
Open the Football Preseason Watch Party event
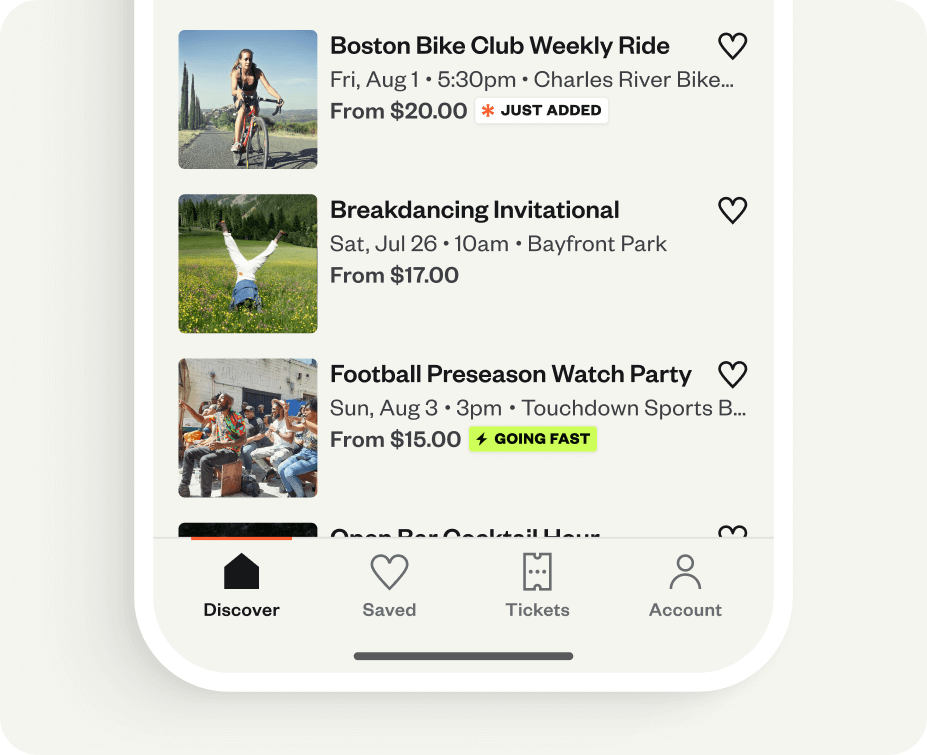click(x=510, y=375)
